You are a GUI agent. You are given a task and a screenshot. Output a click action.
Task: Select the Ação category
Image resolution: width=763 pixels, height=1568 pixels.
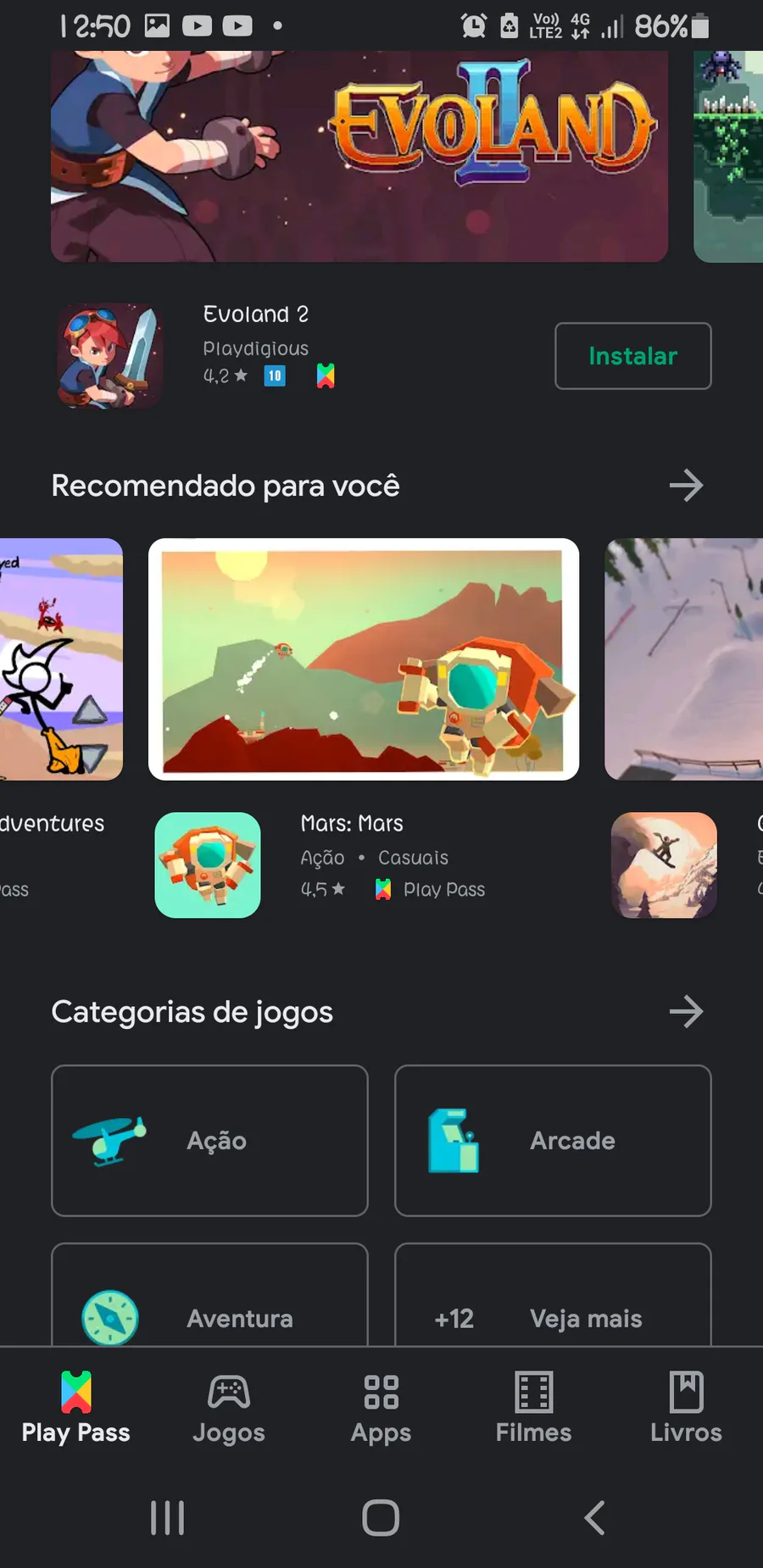point(209,1141)
